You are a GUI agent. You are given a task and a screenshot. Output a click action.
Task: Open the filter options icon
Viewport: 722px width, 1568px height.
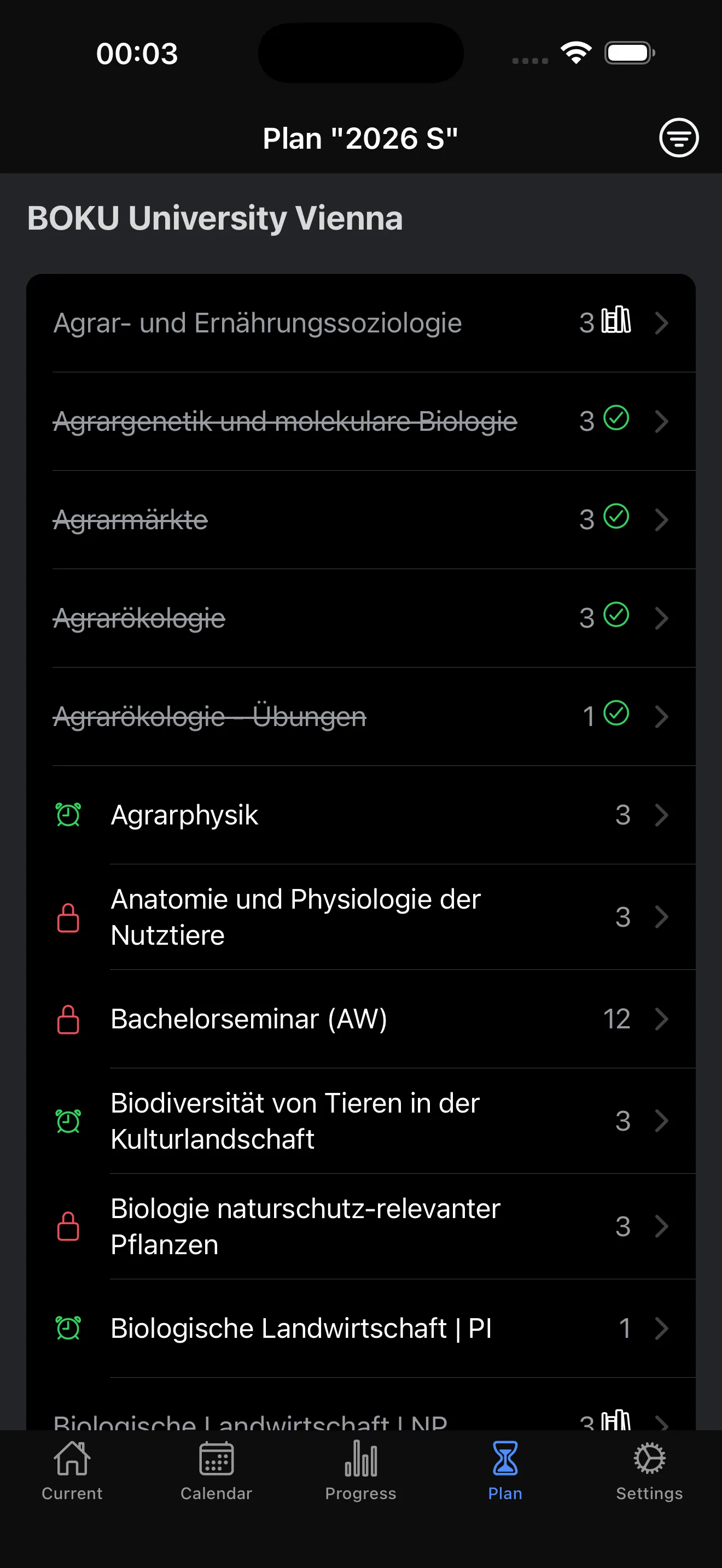click(679, 138)
